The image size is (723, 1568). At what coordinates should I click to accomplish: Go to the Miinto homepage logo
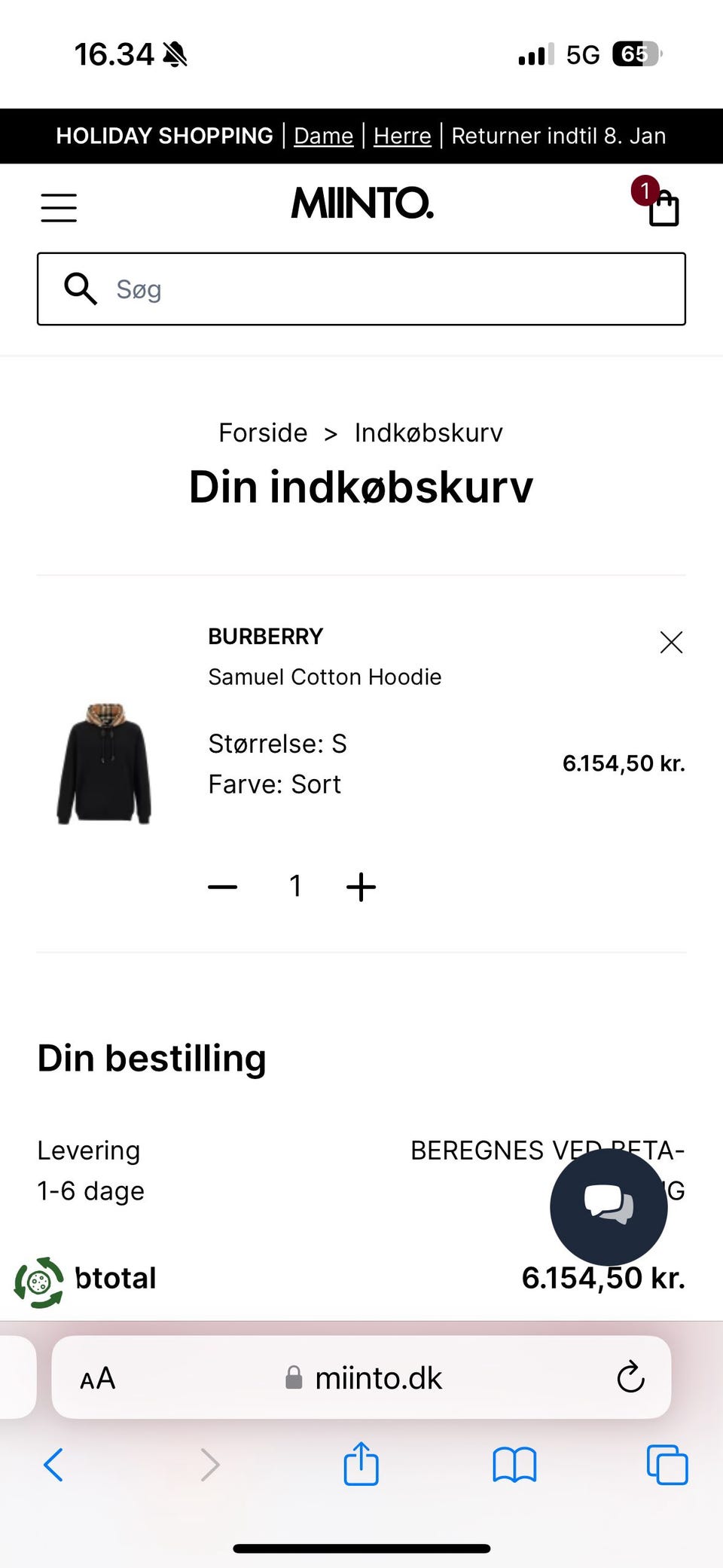362,203
